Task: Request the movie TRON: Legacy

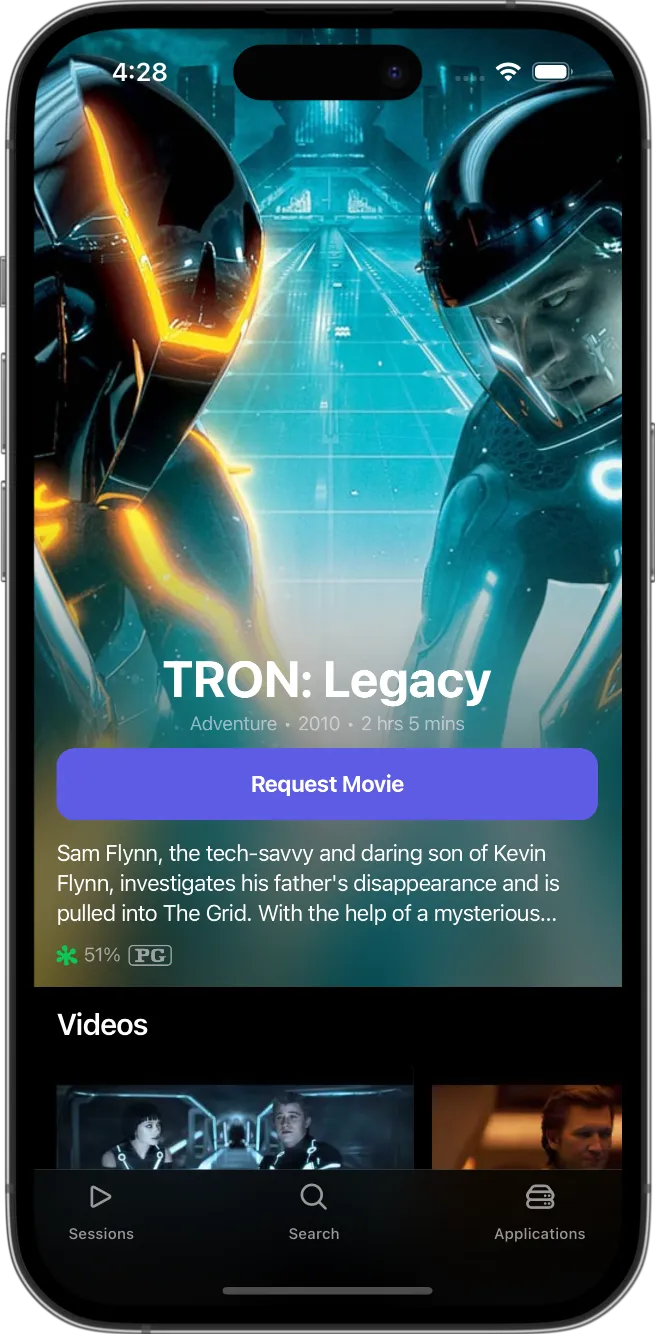Action: click(x=327, y=784)
